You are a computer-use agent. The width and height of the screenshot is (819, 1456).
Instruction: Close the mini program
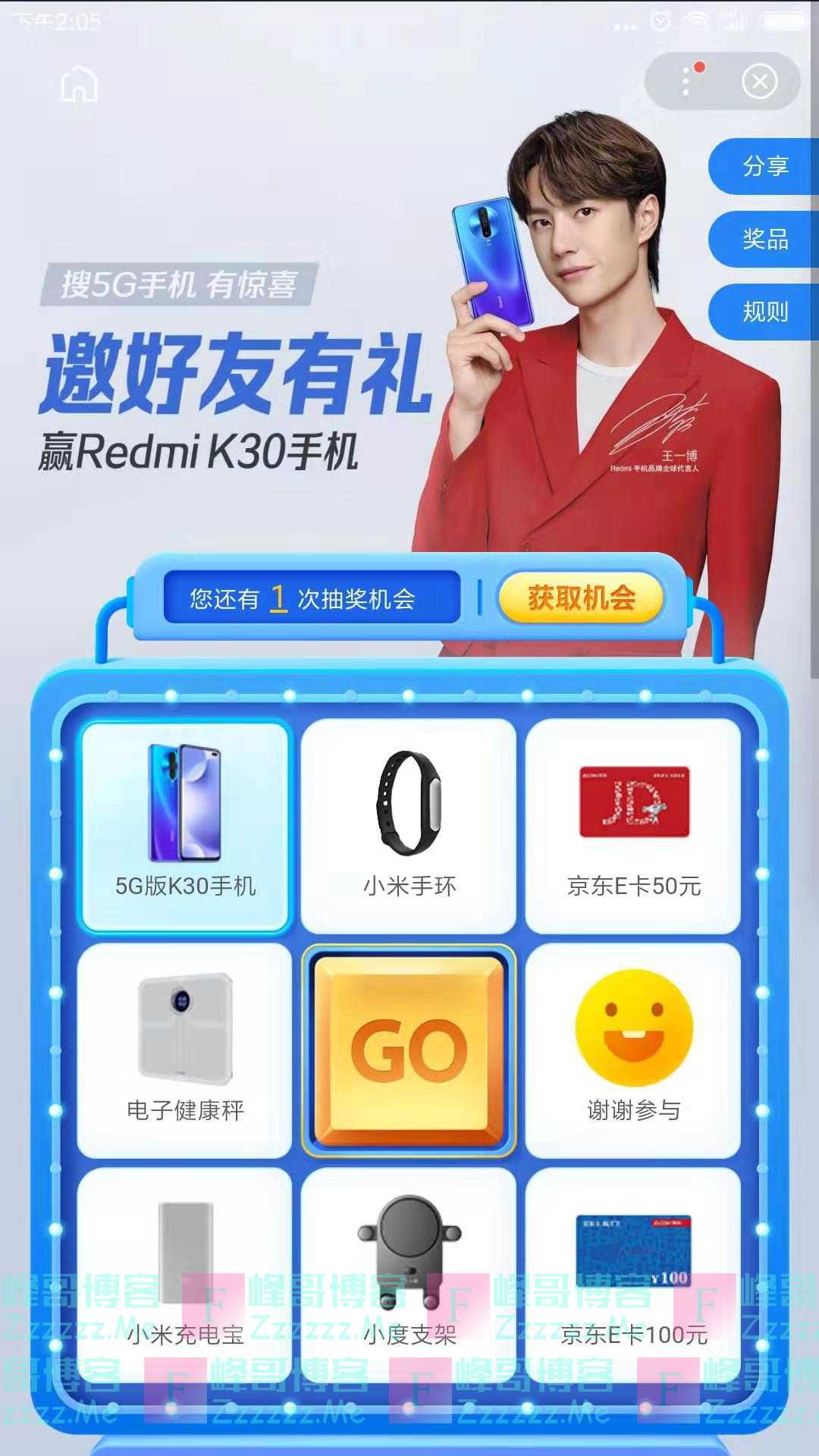(x=759, y=81)
